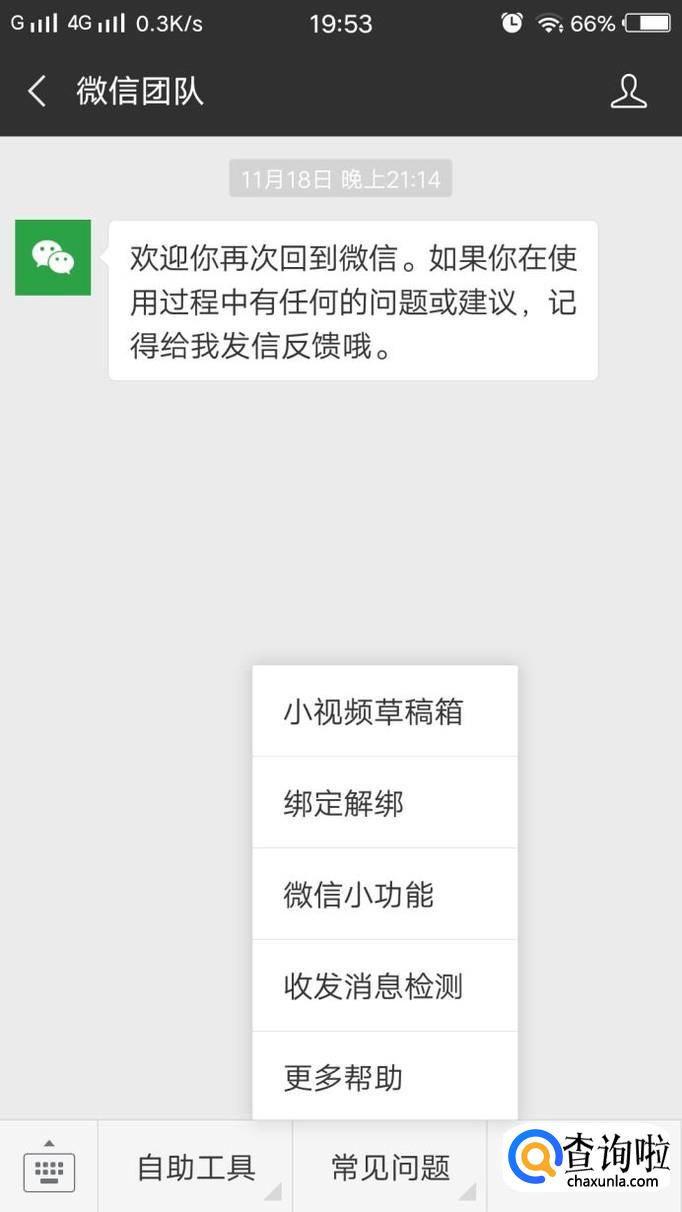Expand the 自助工具 menu

pos(196,1167)
